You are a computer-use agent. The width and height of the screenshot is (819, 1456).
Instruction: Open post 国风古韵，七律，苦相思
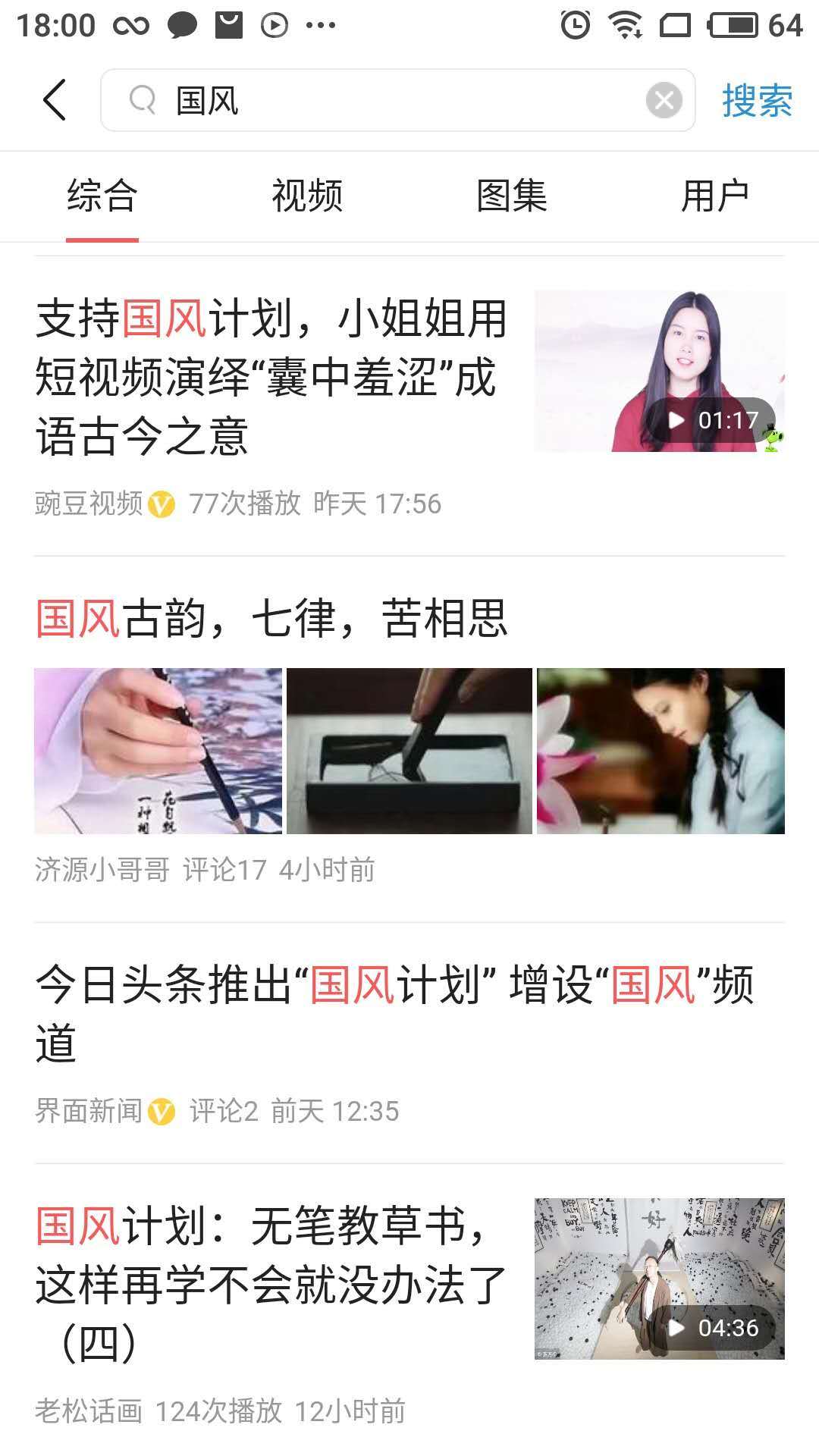271,618
